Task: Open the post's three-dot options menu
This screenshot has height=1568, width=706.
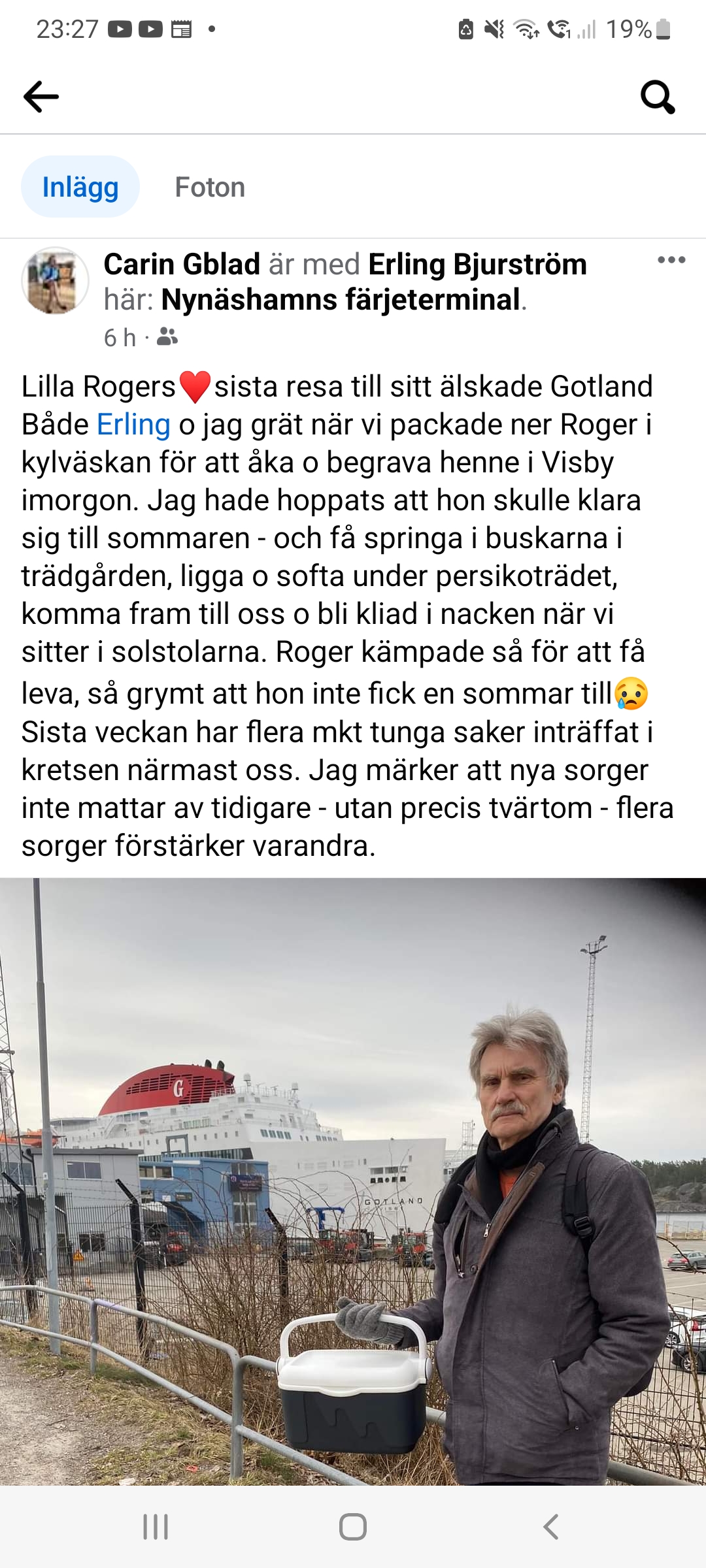Action: pos(671,260)
